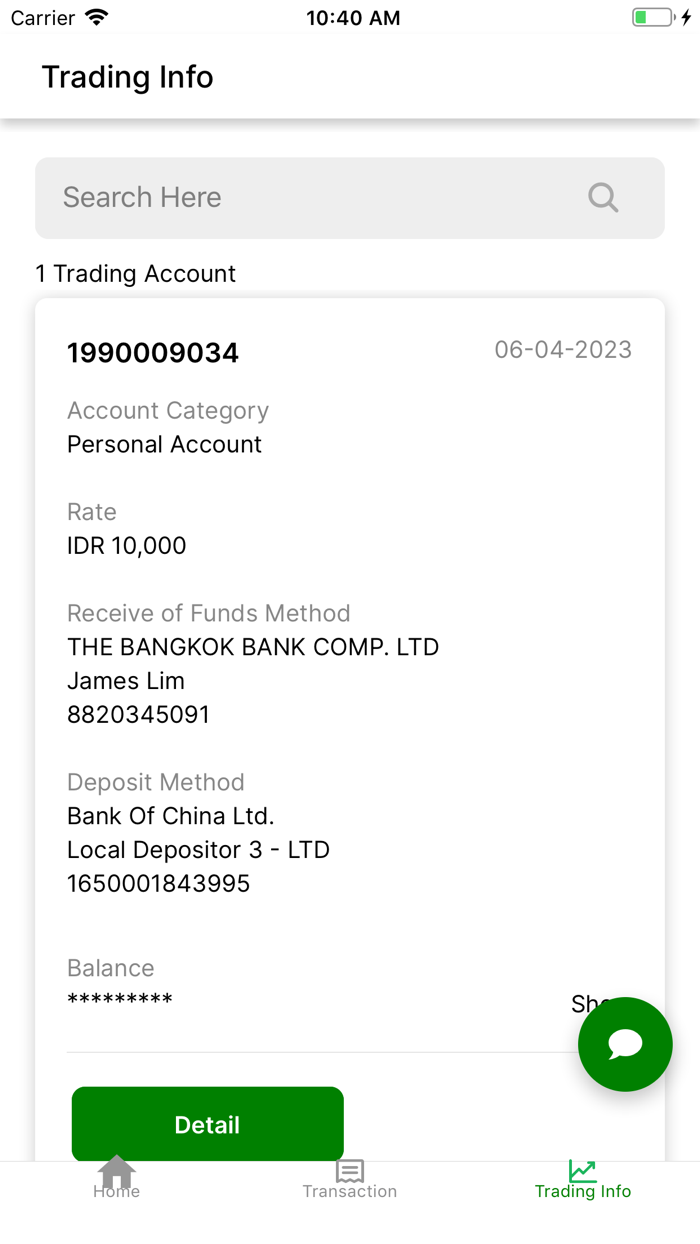Select the Trading Info tab
This screenshot has width=700, height=1244.
pyautogui.click(x=583, y=1179)
